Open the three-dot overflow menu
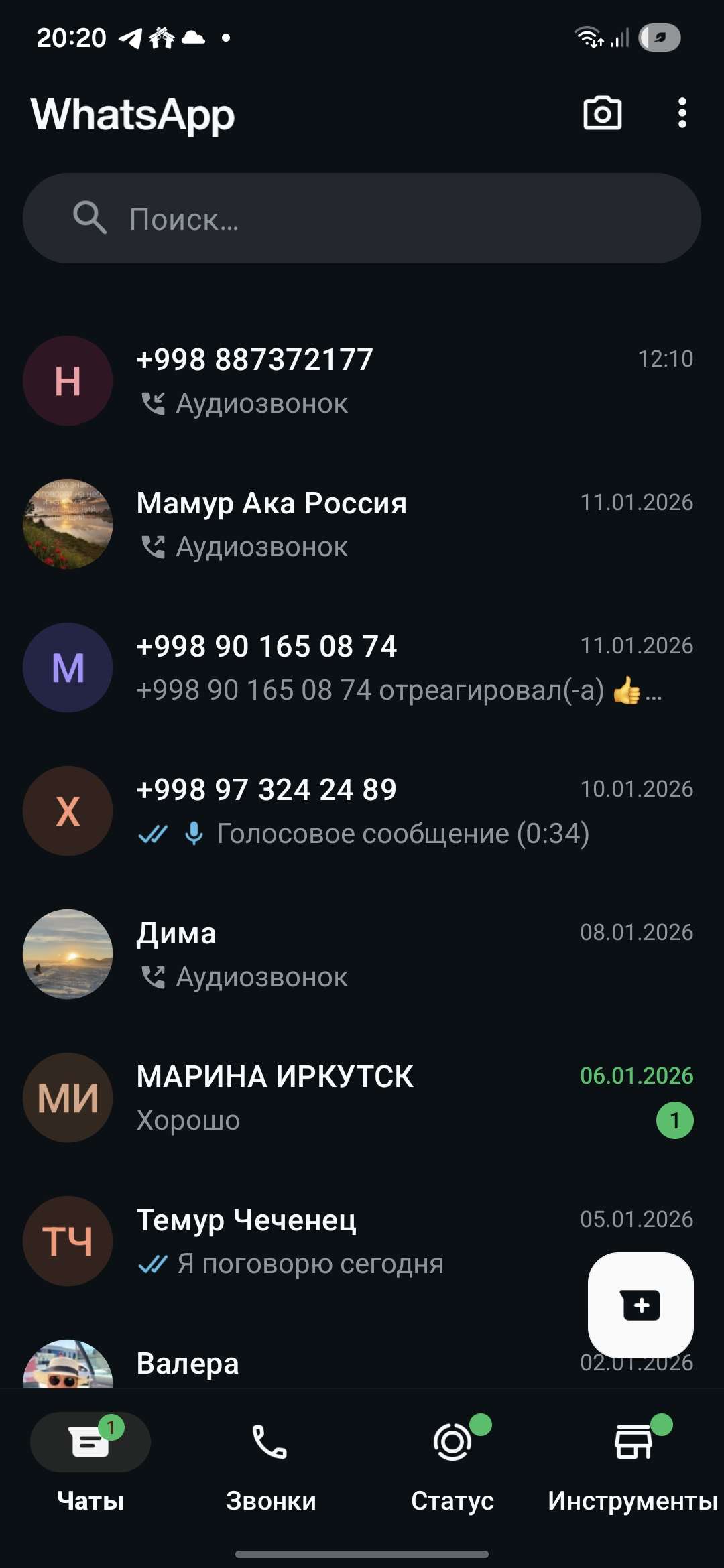This screenshot has width=724, height=1568. click(x=682, y=114)
